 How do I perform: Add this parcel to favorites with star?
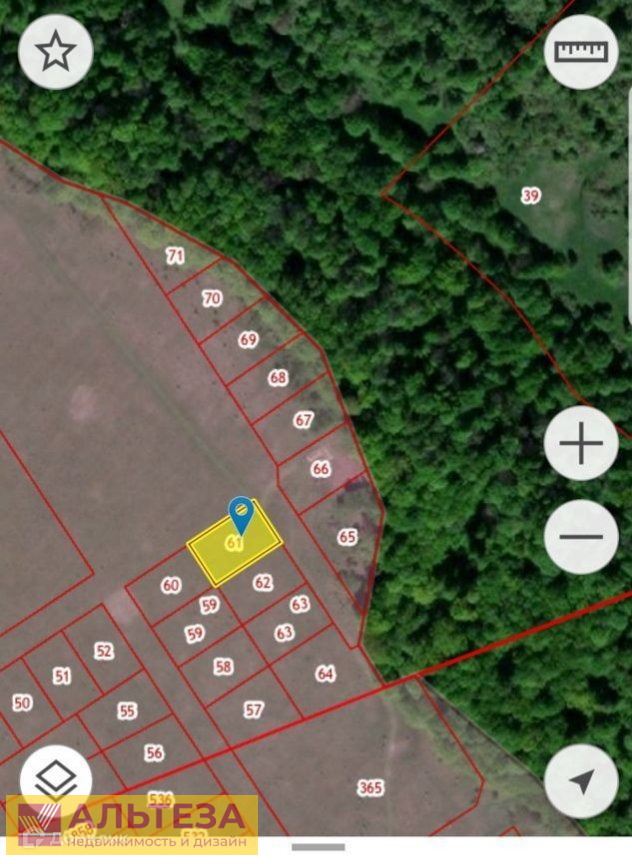(56, 51)
